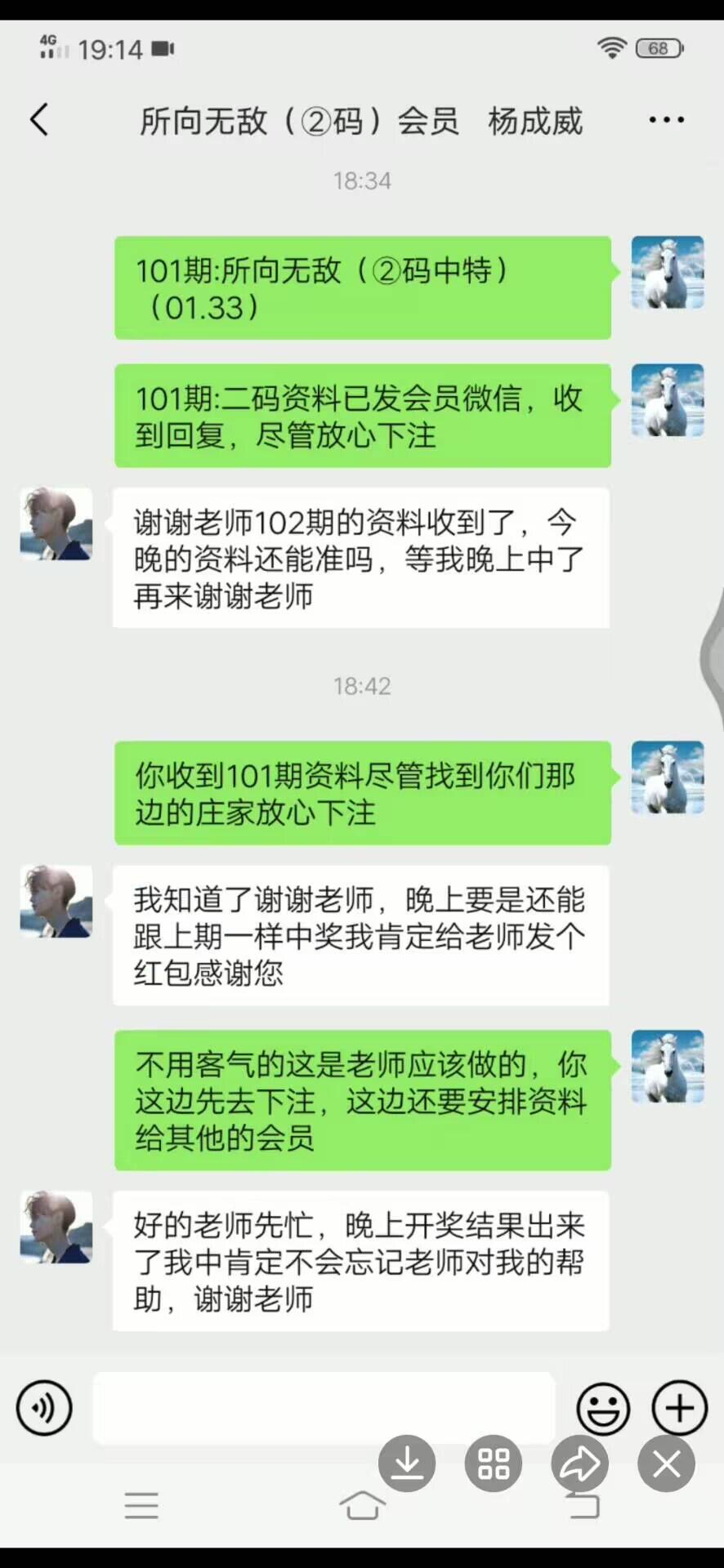Open the plus attachments menu
This screenshot has width=724, height=1568.
pyautogui.click(x=679, y=1408)
